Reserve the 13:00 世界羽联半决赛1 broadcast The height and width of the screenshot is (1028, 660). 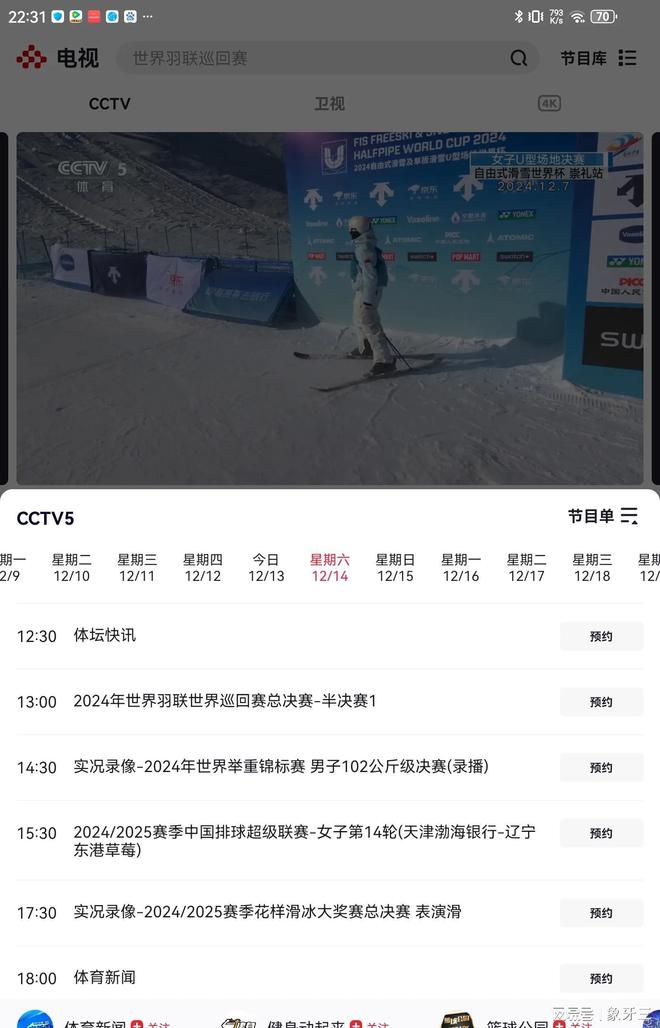pos(601,702)
